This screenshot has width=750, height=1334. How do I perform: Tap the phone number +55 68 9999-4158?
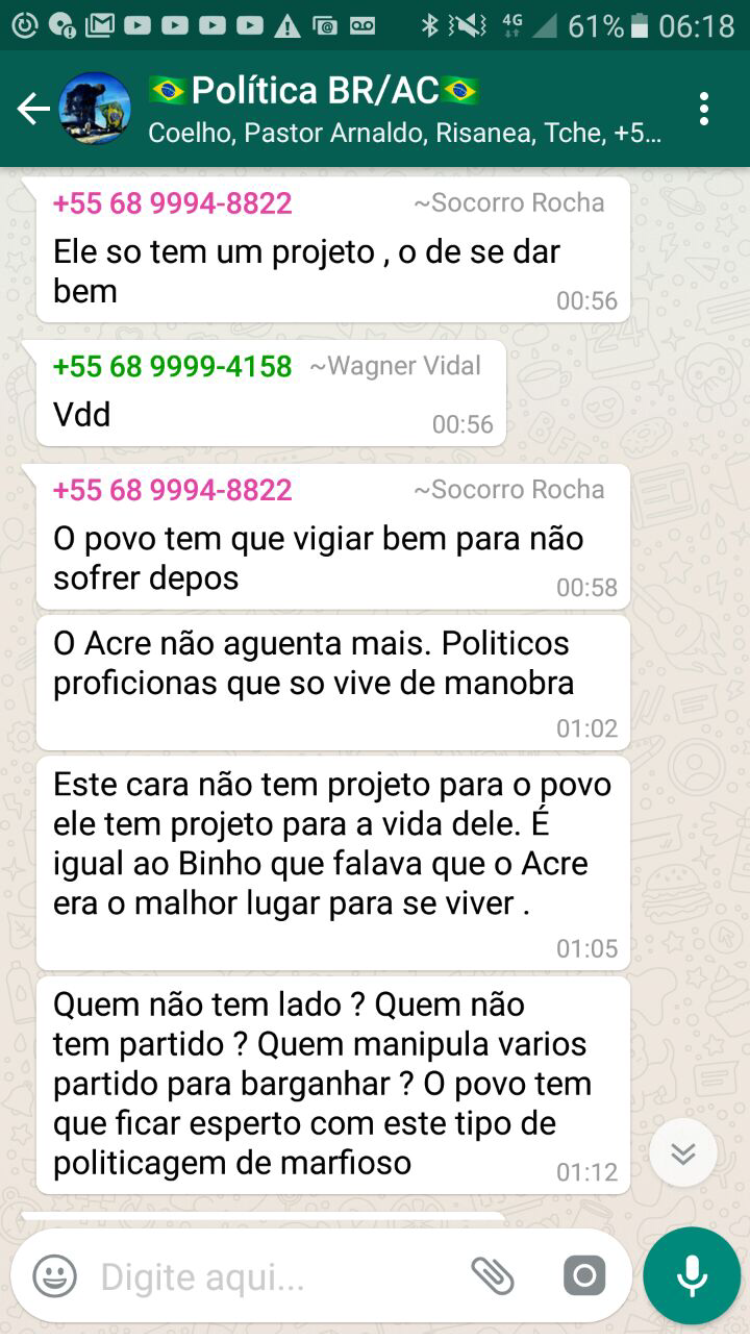point(172,367)
